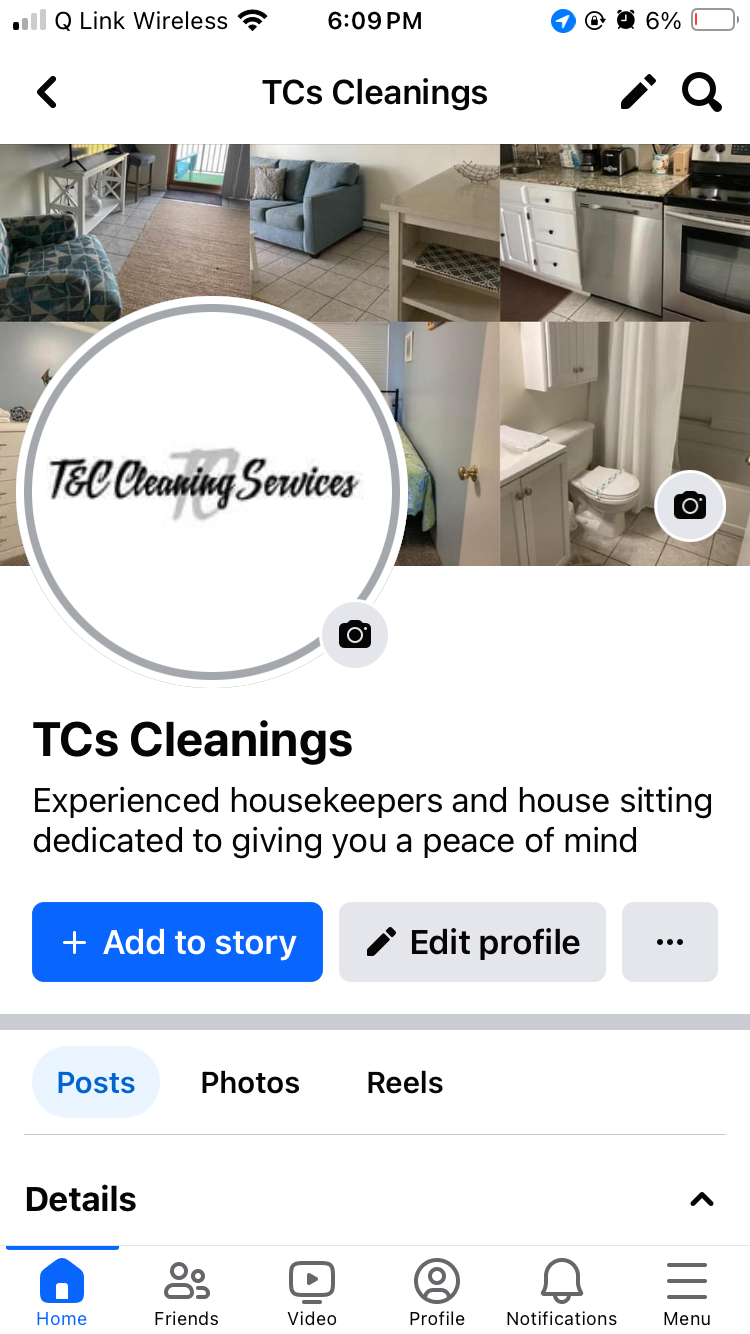Update profile picture via camera icon
This screenshot has height=1334, width=750.
click(355, 634)
